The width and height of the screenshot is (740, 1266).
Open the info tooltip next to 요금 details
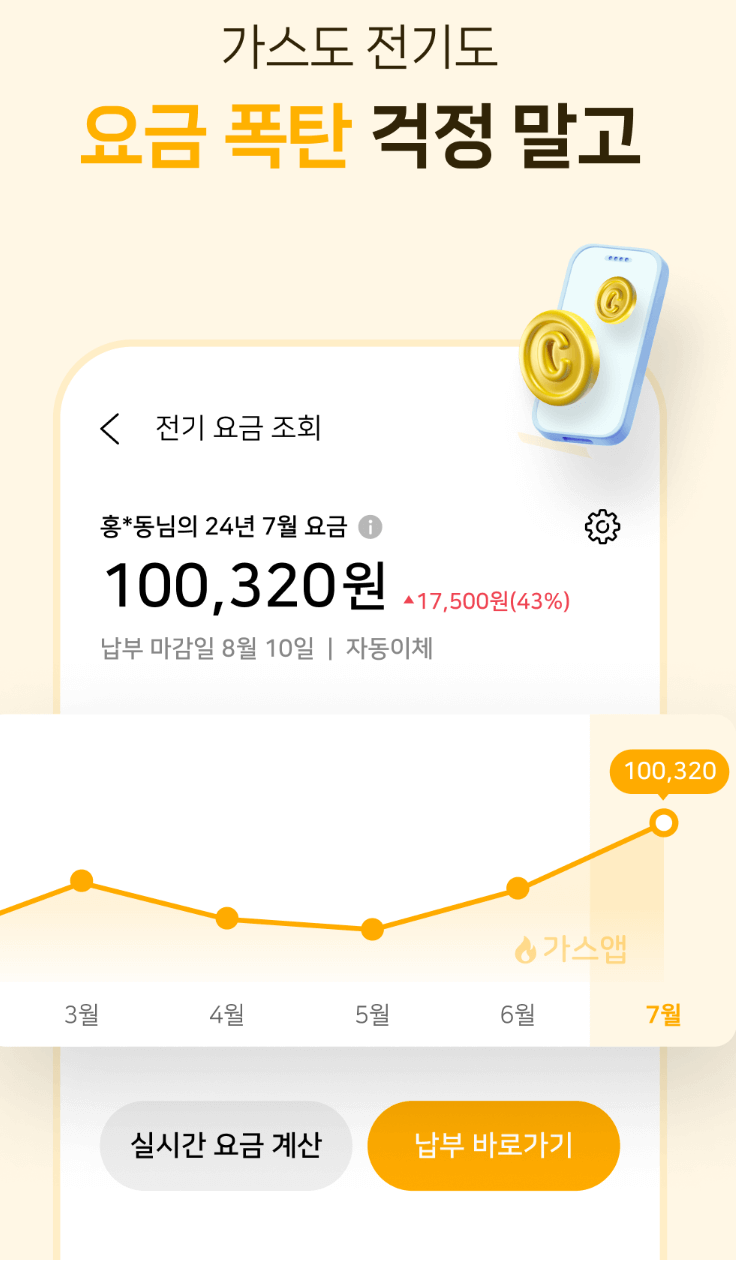[x=368, y=528]
